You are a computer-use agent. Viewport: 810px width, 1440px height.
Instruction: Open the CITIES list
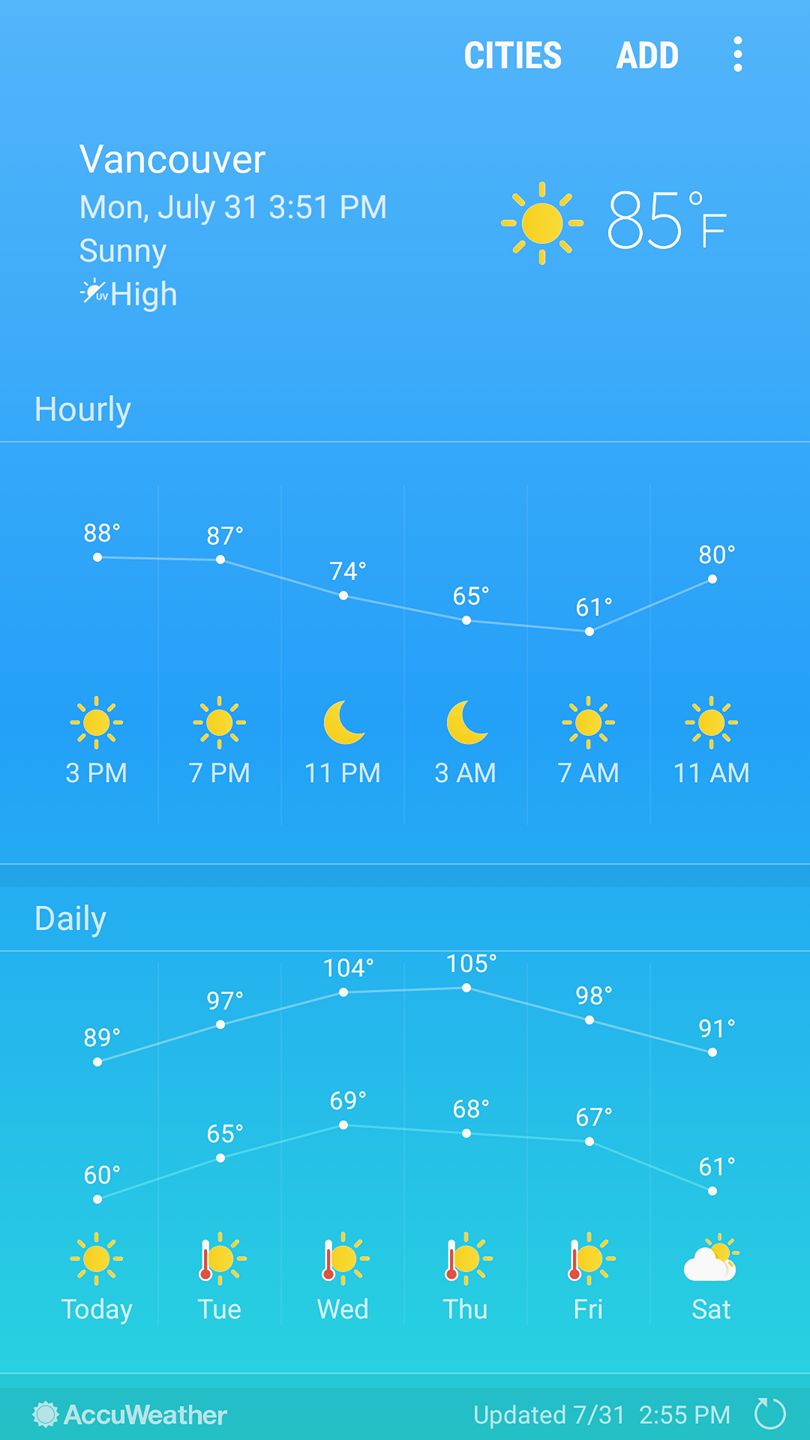tap(512, 55)
